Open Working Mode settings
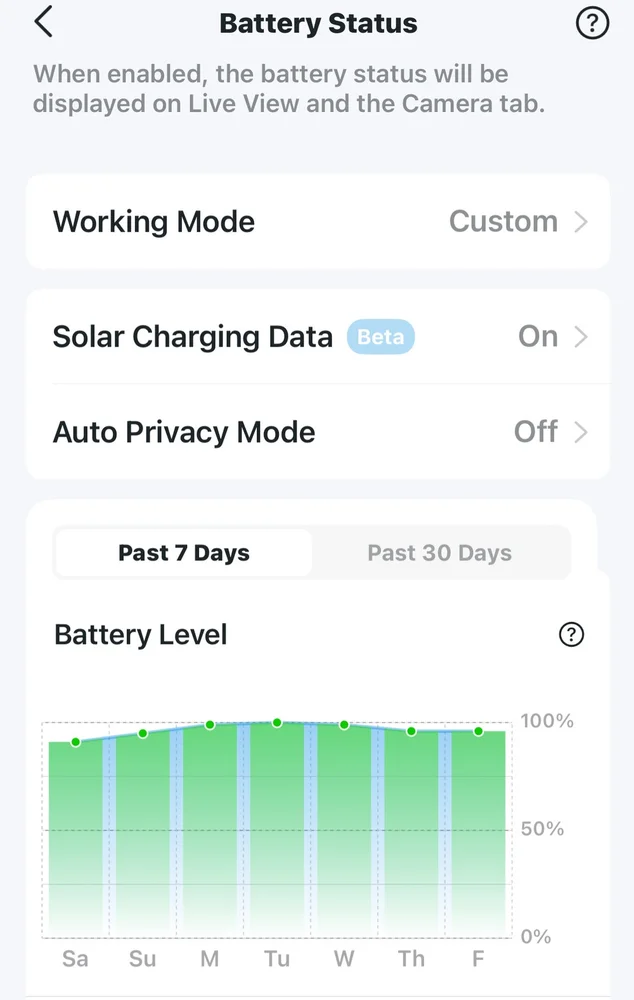This screenshot has height=1000, width=634. (x=318, y=222)
